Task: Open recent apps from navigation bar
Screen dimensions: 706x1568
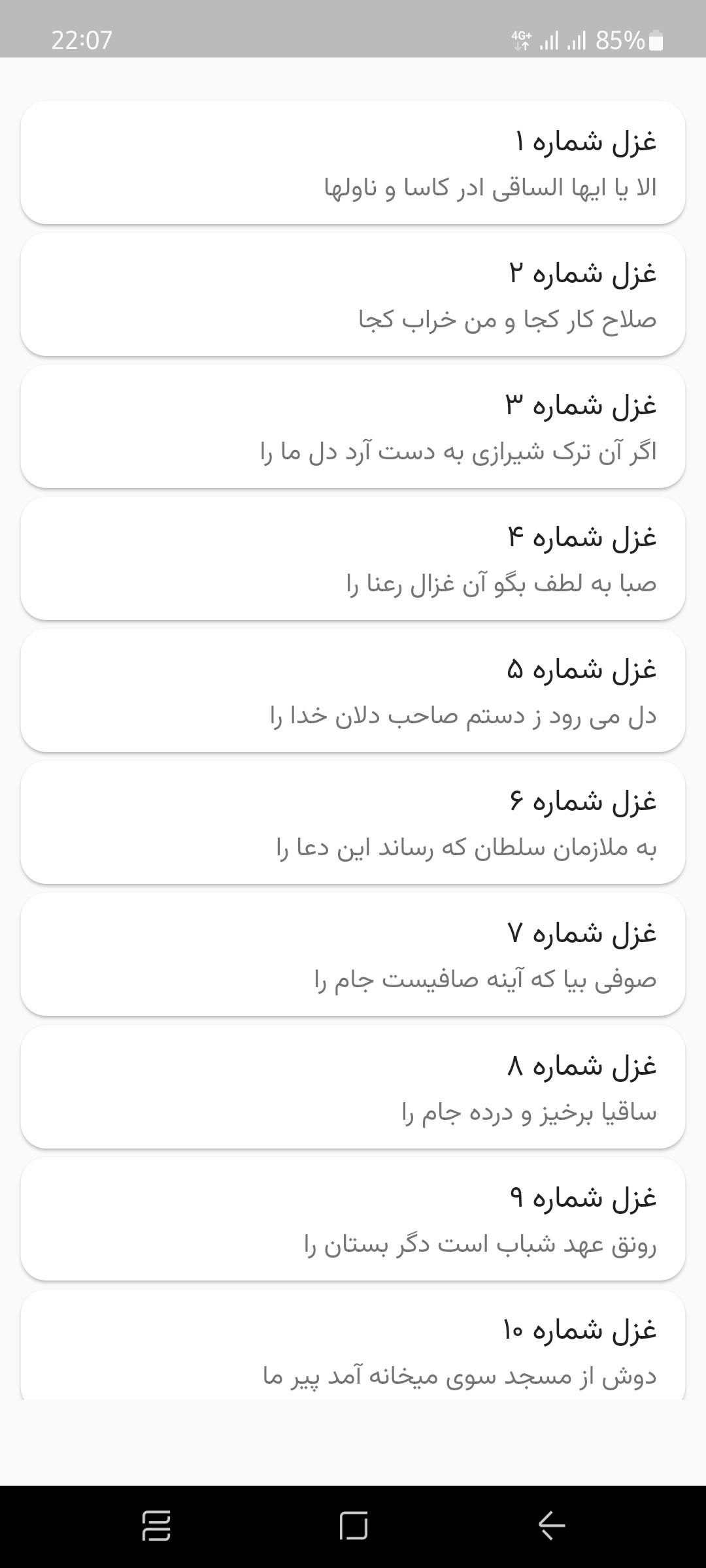Action: (156, 1526)
